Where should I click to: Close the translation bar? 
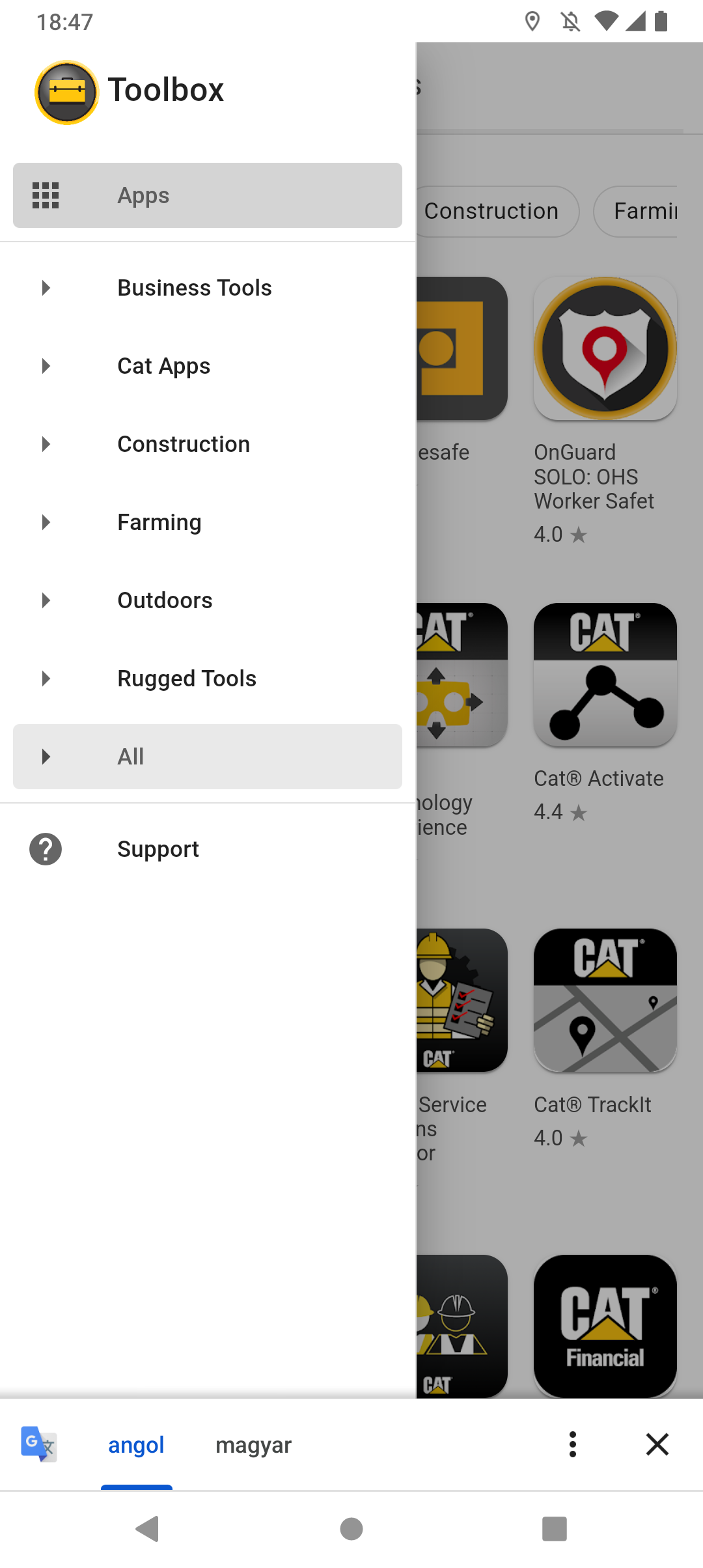tap(657, 1444)
